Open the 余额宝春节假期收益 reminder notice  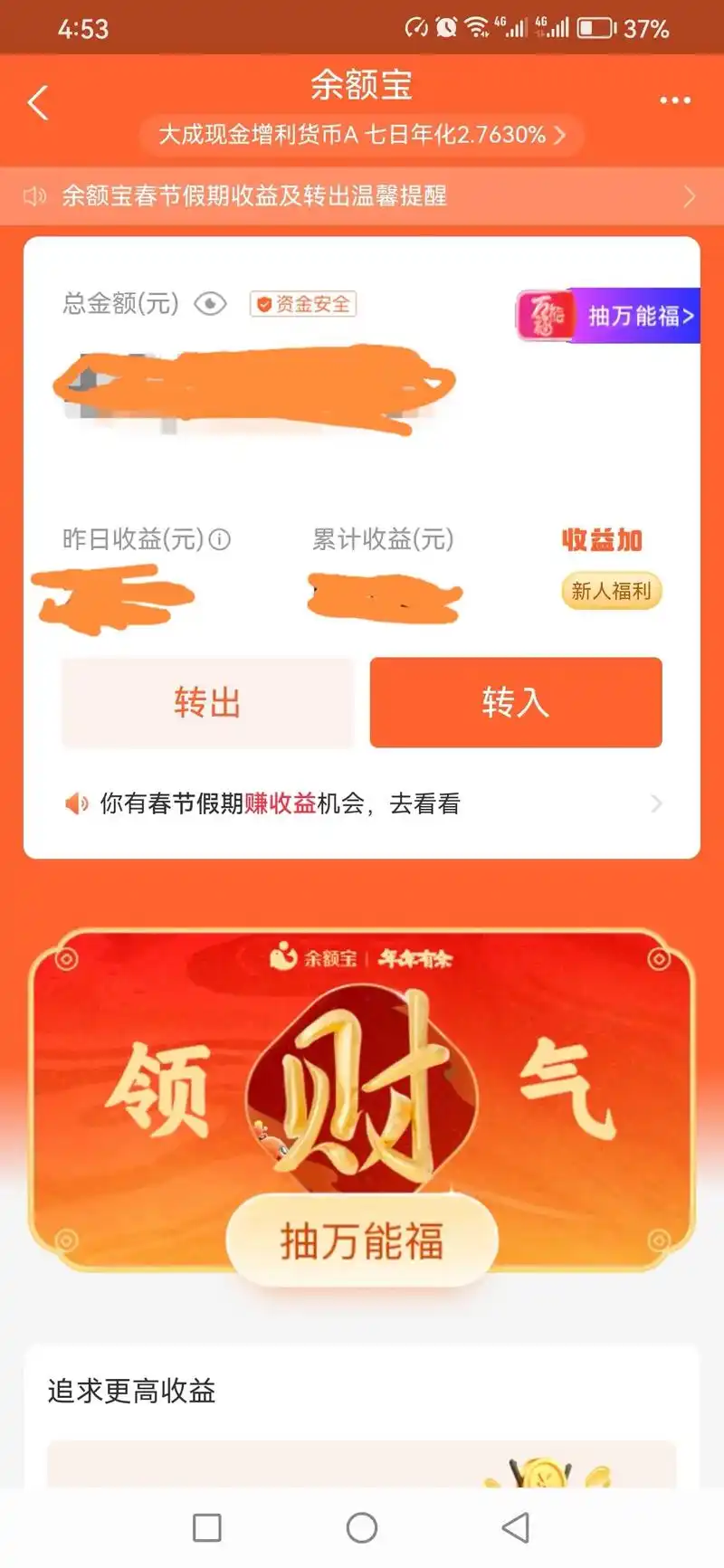click(361, 195)
